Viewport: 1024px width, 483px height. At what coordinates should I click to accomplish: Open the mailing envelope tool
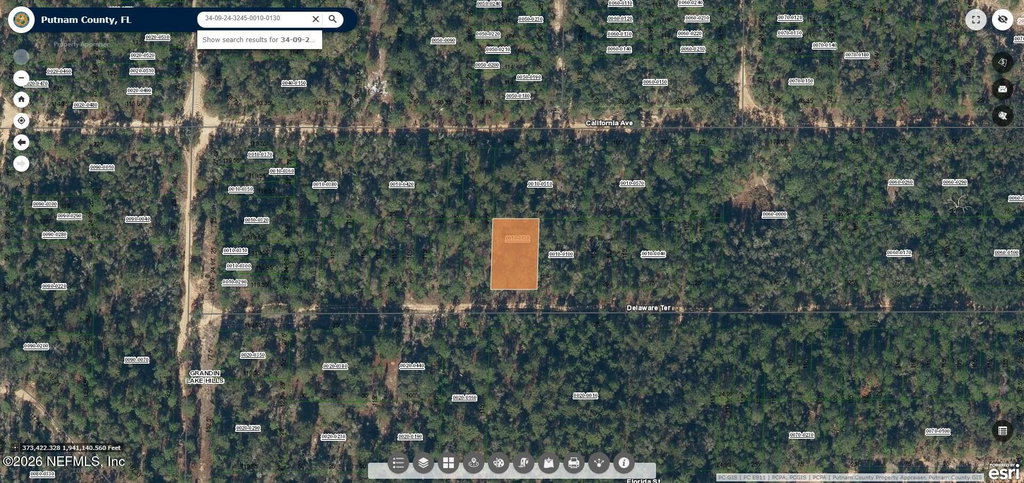coord(1002,89)
